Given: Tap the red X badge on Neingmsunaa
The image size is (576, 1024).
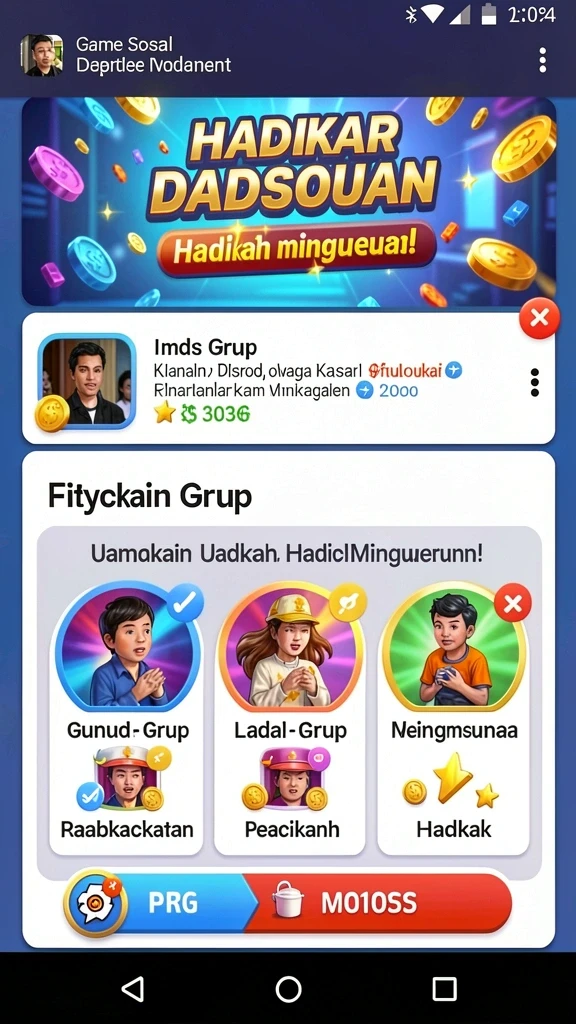Looking at the screenshot, I should coord(513,602).
